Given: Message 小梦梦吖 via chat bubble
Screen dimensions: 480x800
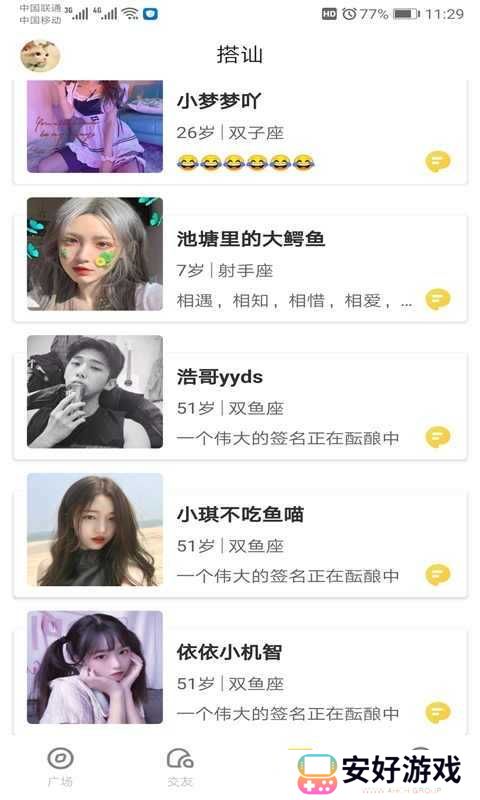Looking at the screenshot, I should point(438,162).
